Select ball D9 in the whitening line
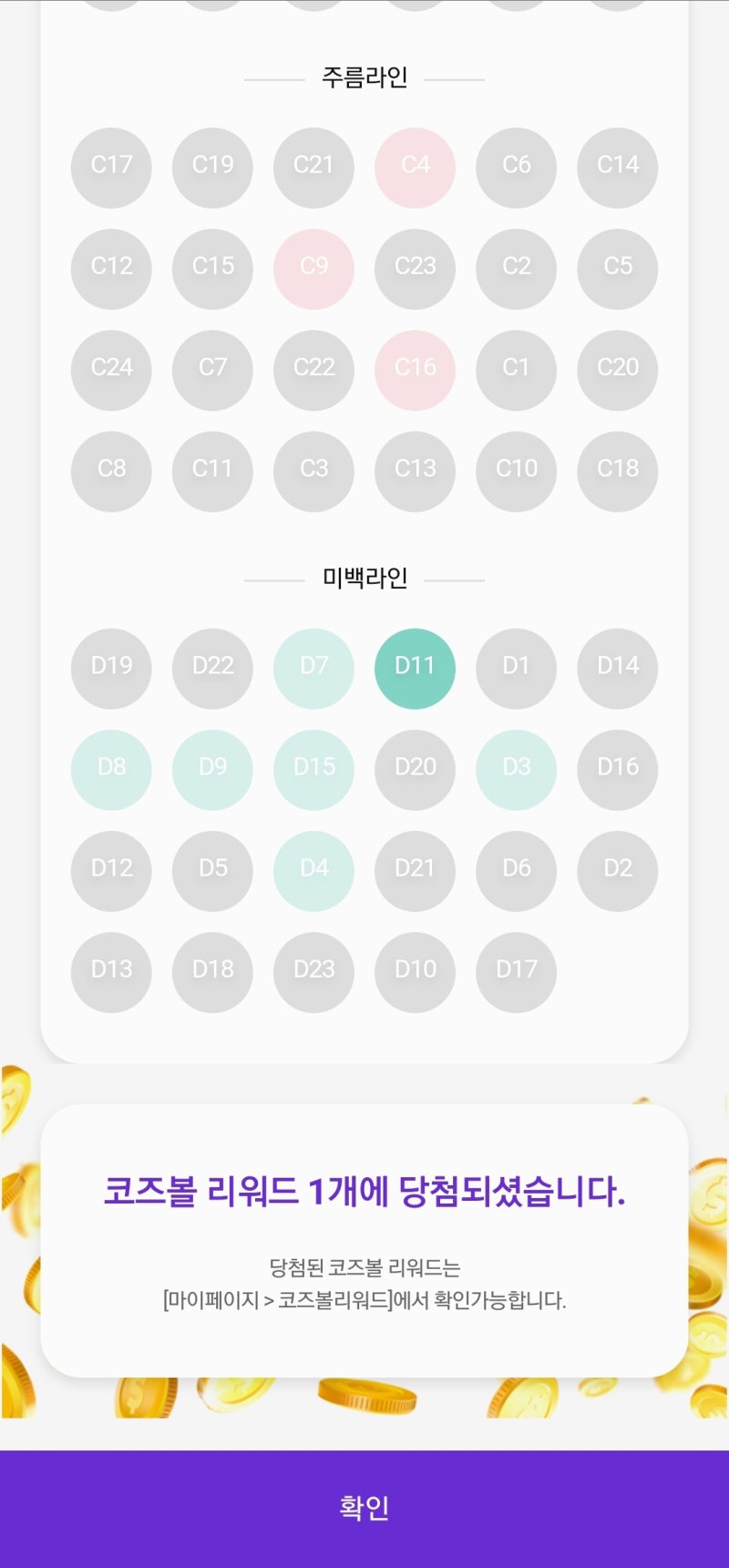The width and height of the screenshot is (729, 1568). click(x=212, y=769)
